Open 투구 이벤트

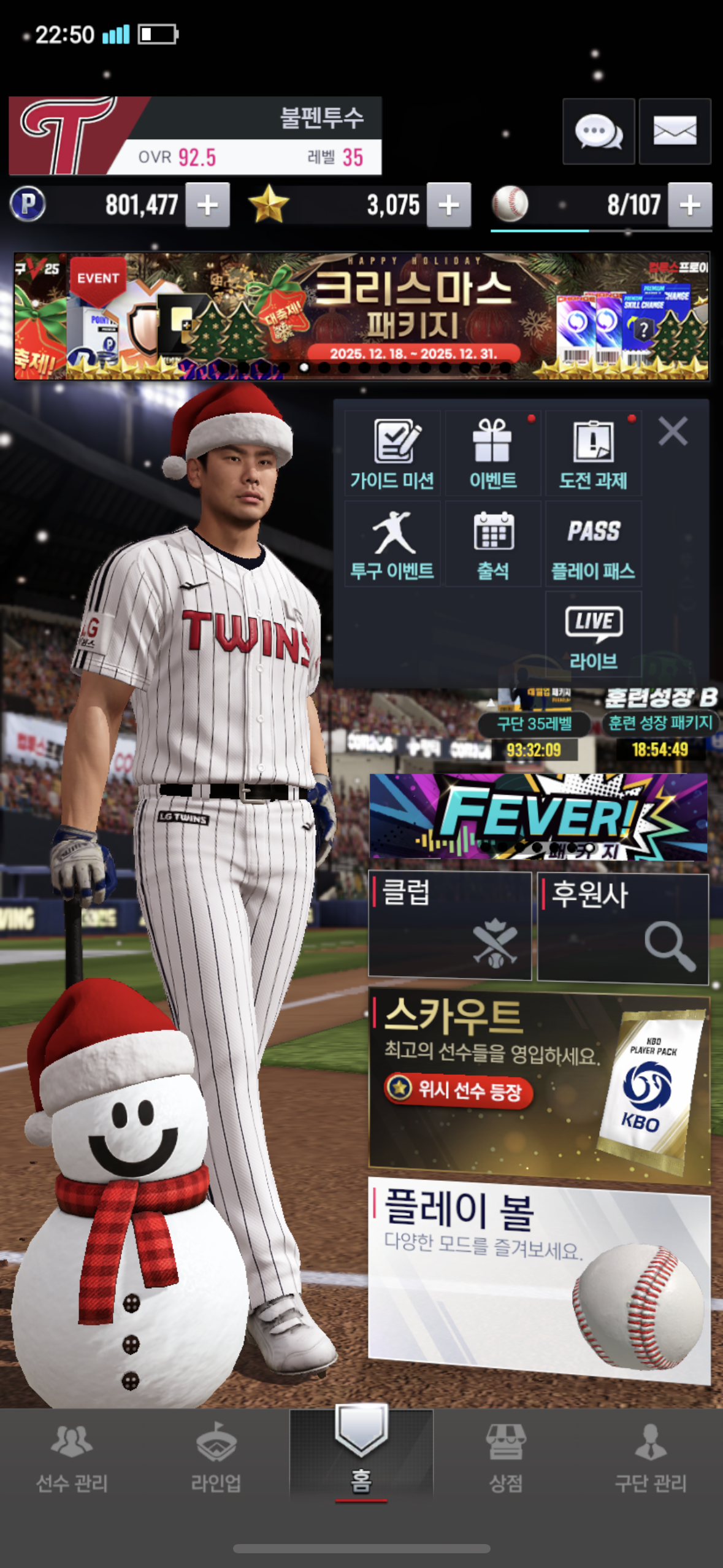tap(392, 544)
